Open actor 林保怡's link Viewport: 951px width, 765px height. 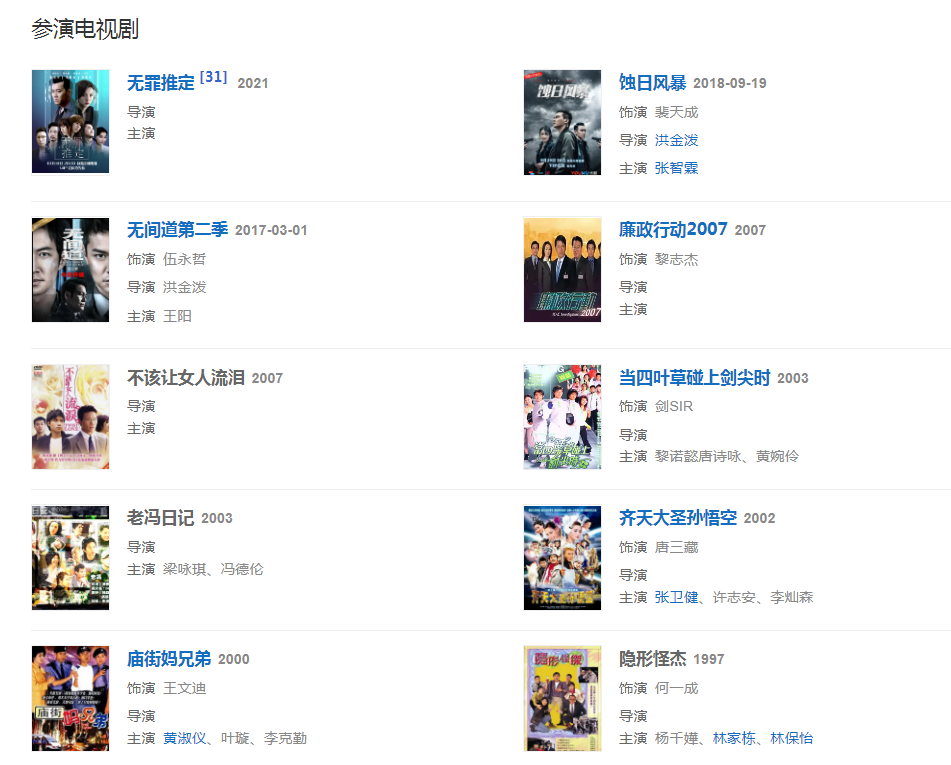791,738
